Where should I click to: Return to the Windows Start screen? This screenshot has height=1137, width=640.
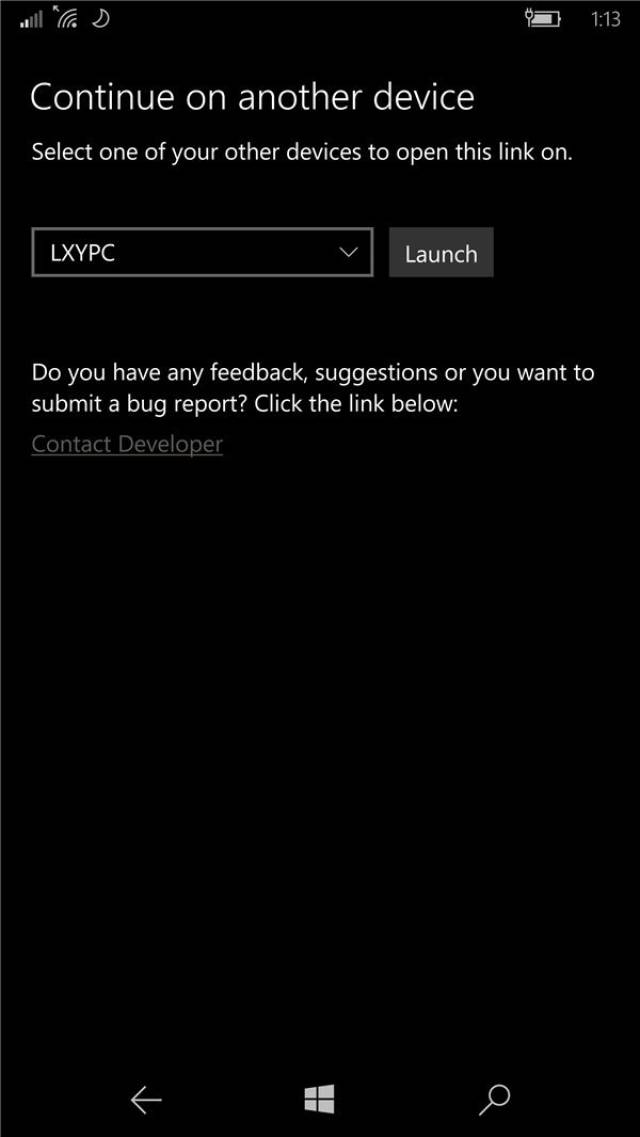point(319,1100)
